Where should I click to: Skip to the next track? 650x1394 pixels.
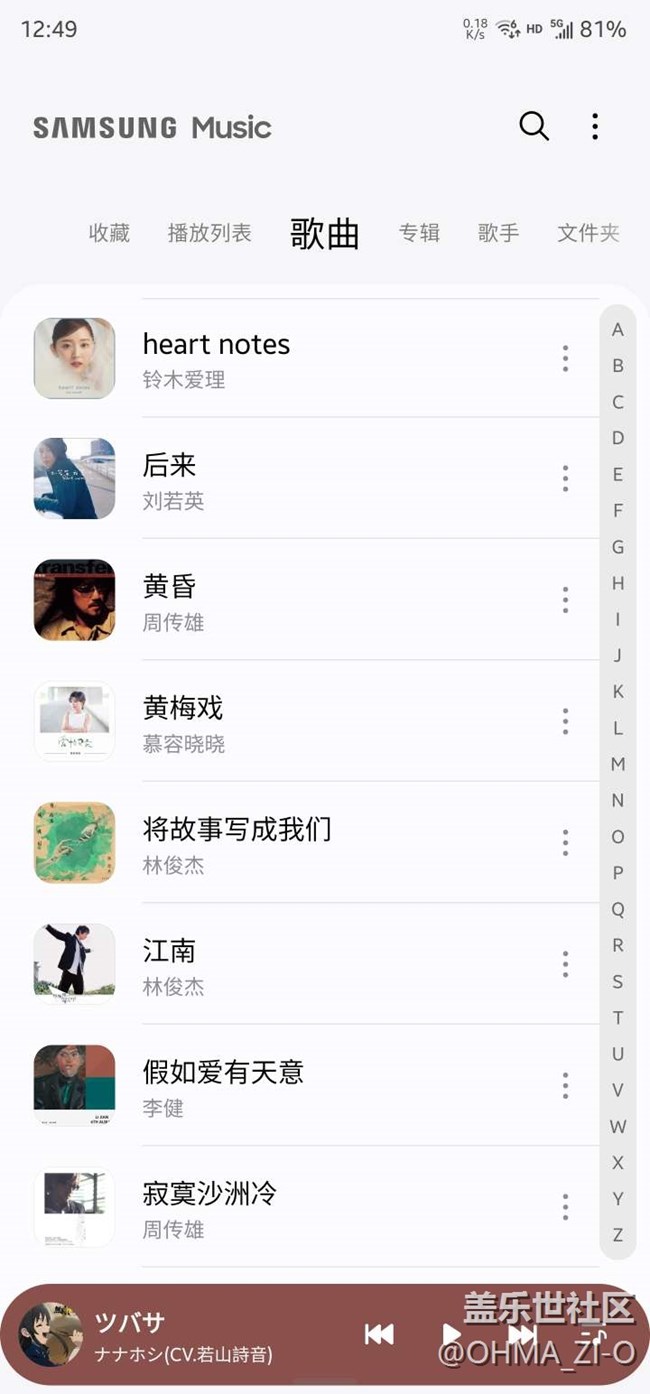(x=522, y=1334)
